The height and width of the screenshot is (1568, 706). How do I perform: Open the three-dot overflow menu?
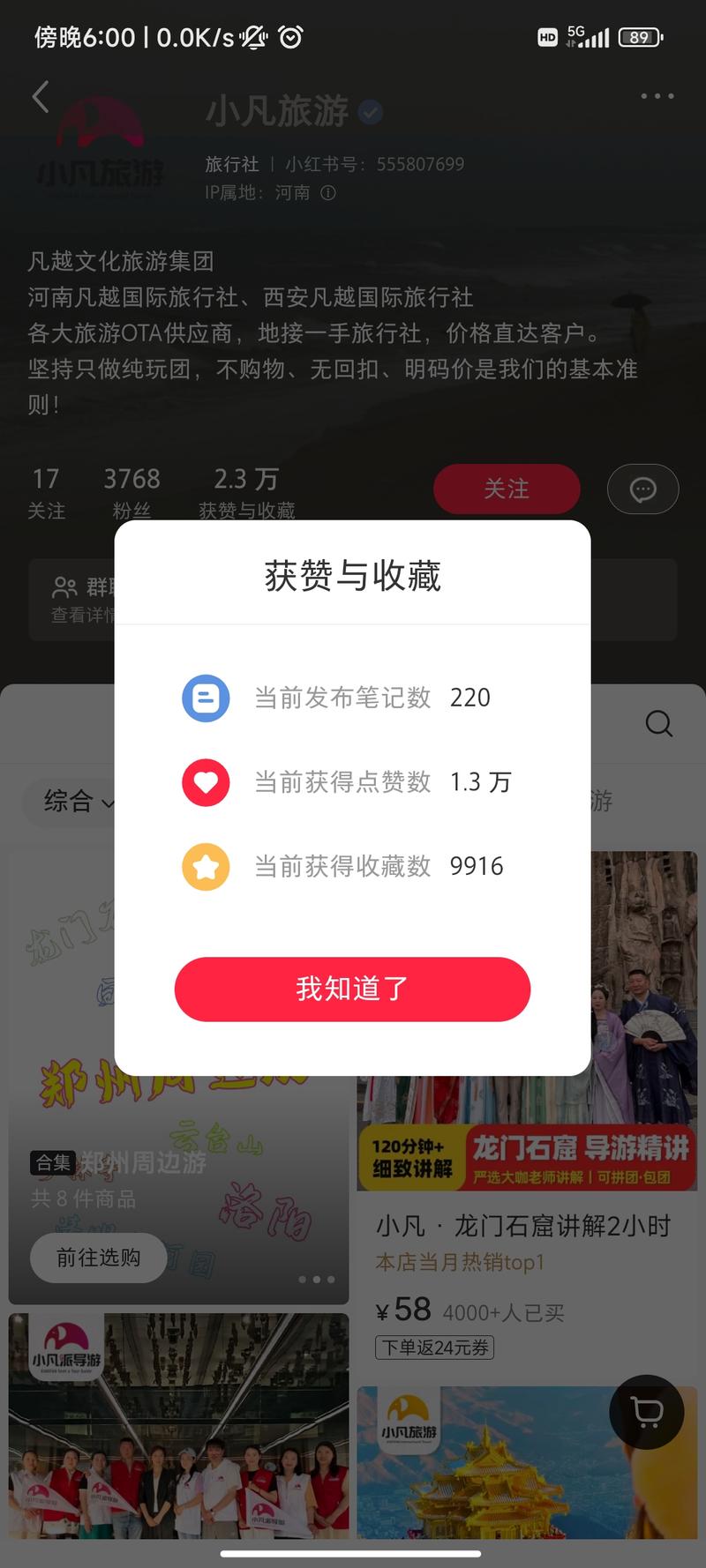pos(657,96)
